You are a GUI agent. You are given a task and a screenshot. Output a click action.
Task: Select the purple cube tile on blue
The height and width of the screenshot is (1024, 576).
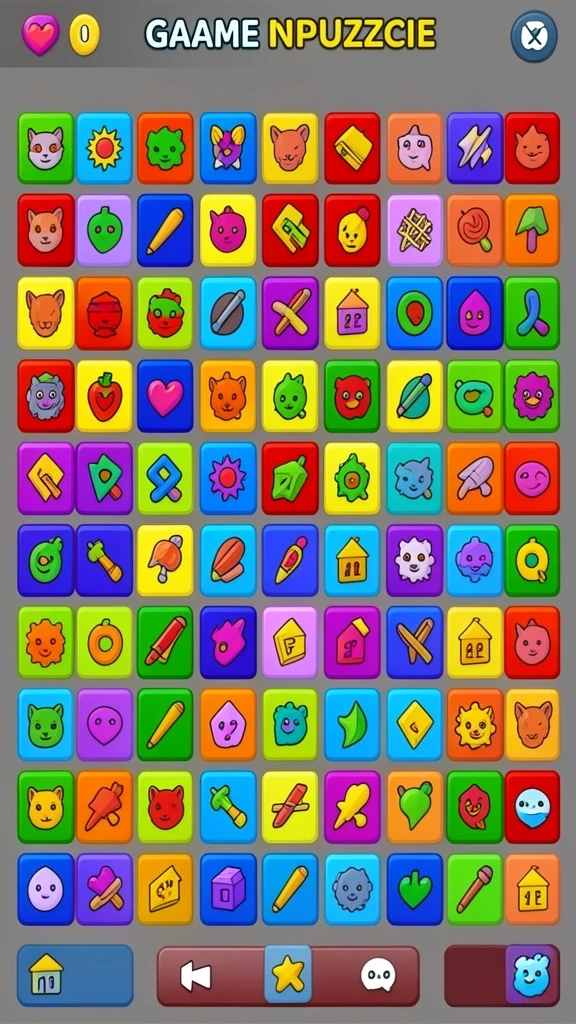tap(228, 889)
